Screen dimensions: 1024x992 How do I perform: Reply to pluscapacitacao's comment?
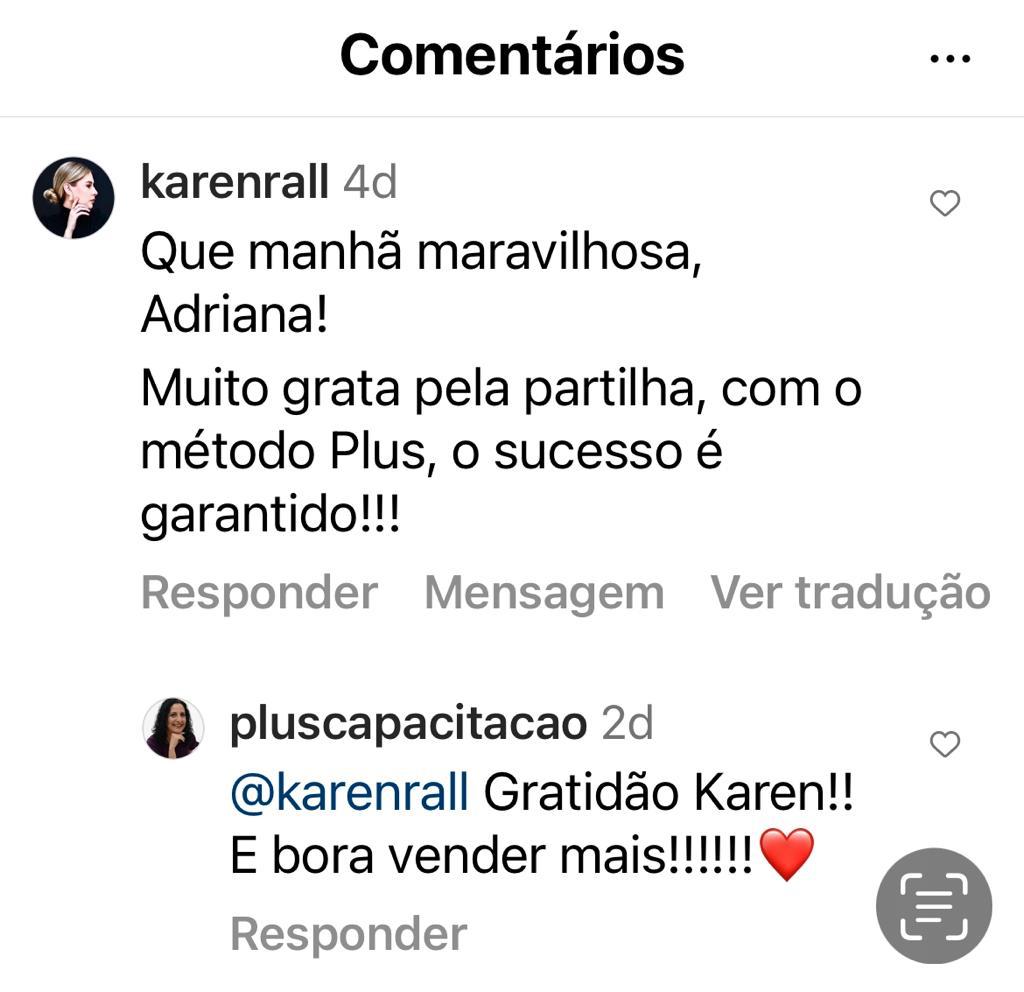348,935
